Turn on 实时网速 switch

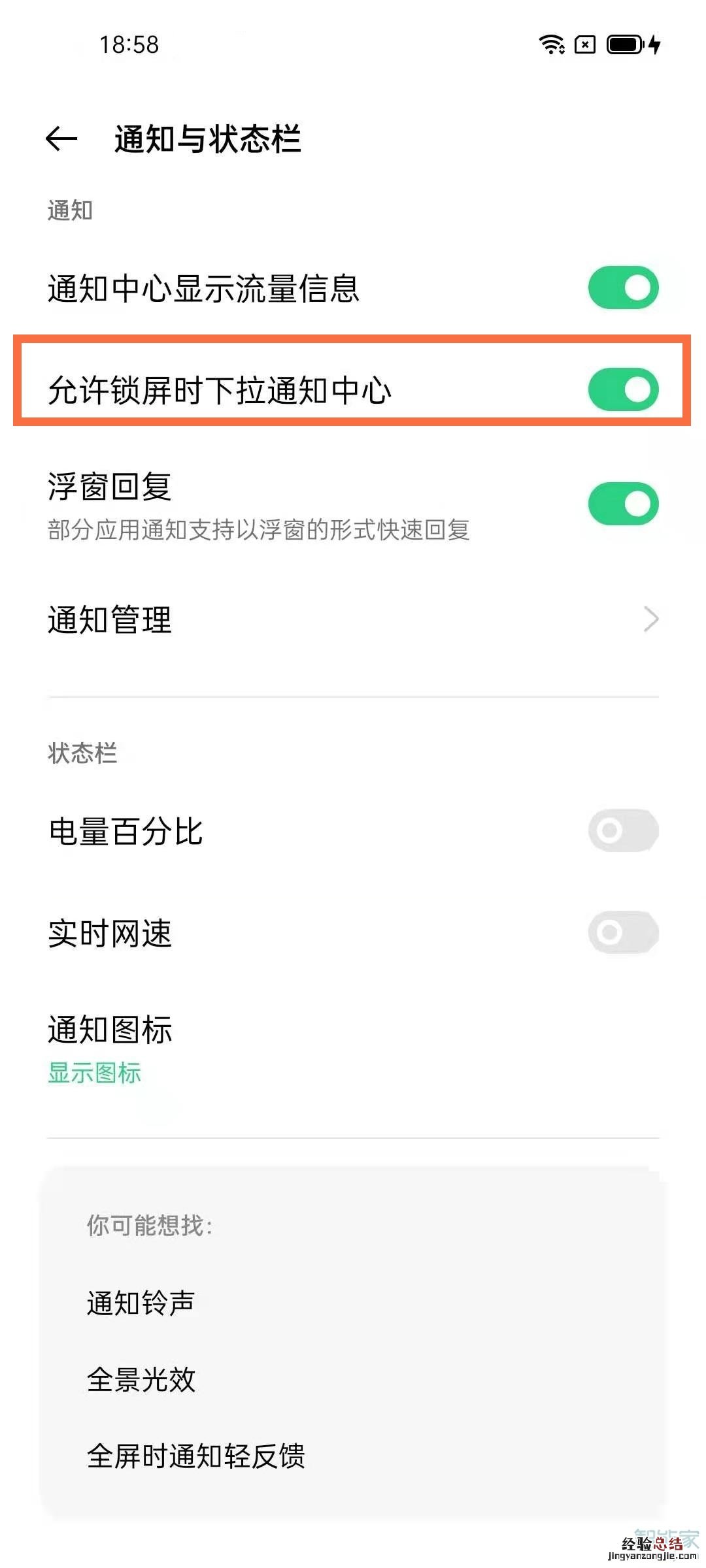pyautogui.click(x=623, y=932)
